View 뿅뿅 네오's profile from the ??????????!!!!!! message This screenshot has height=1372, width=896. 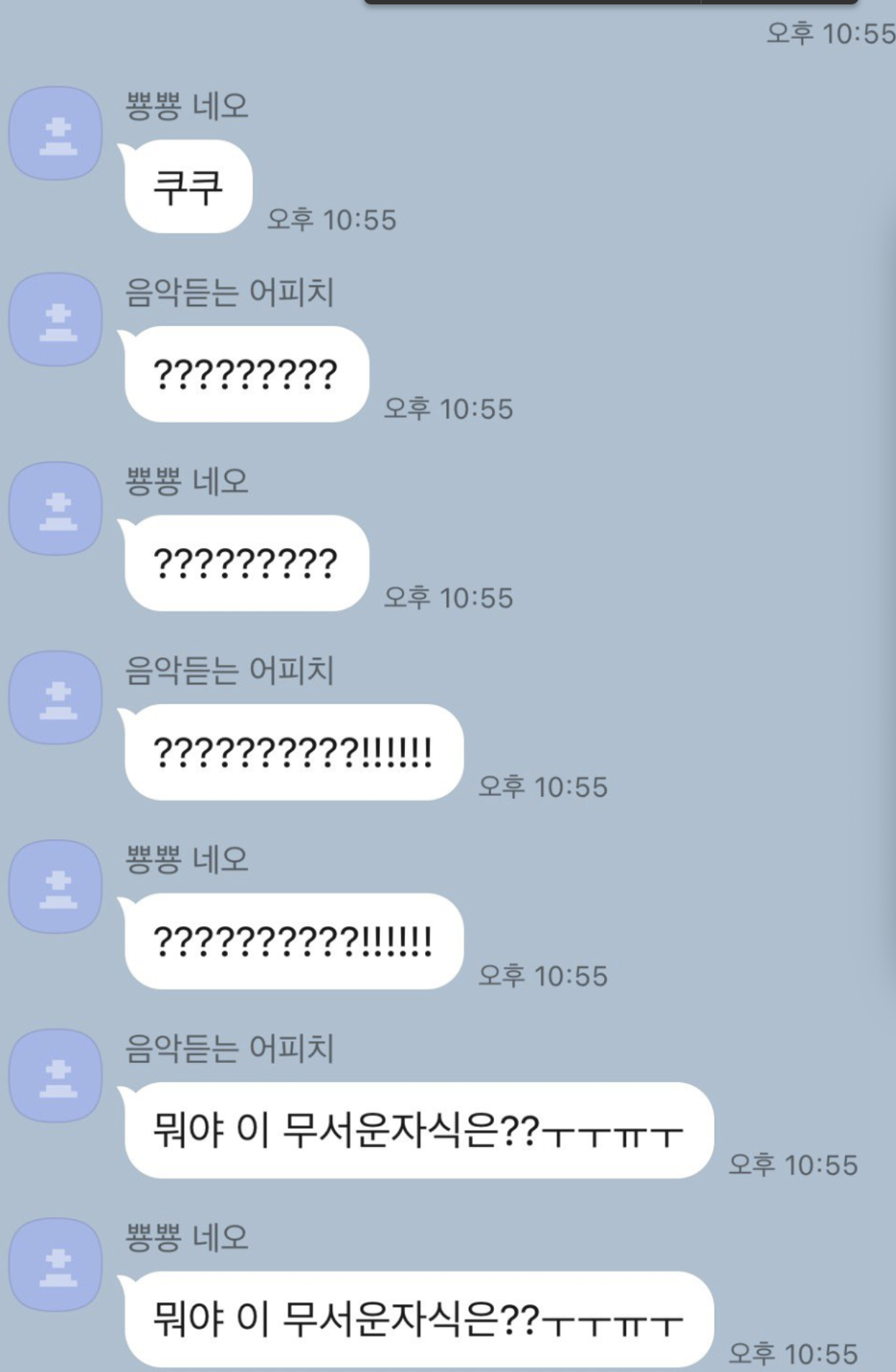pos(55,887)
